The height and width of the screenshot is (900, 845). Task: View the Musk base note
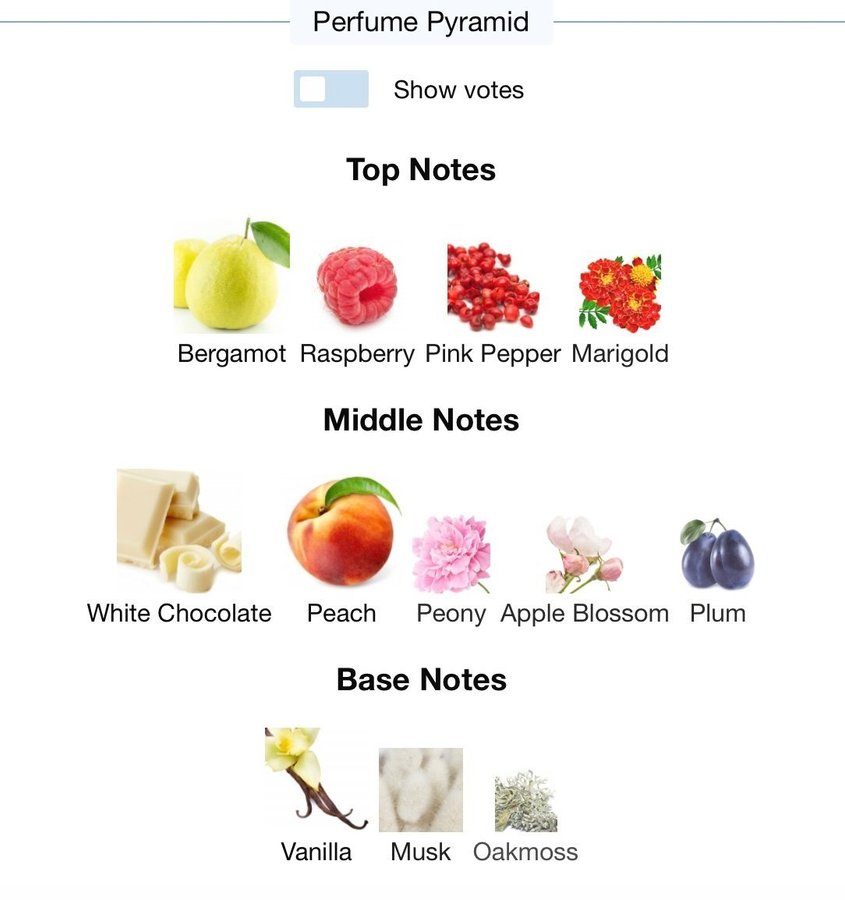click(x=420, y=790)
